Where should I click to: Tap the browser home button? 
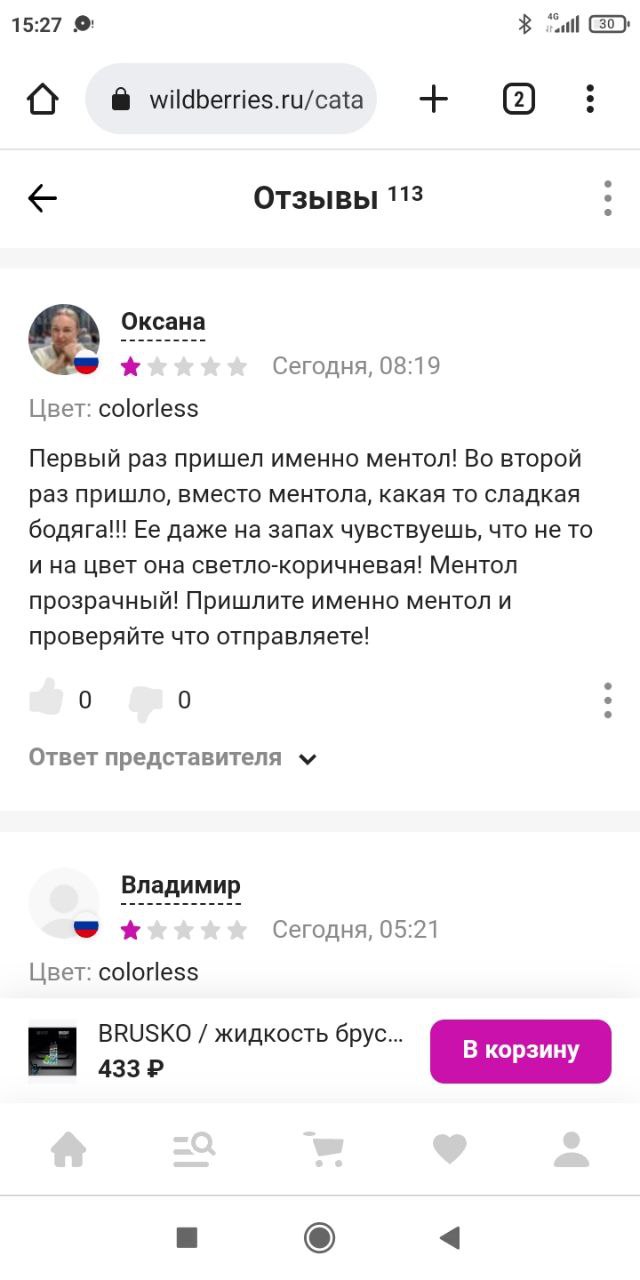(42, 99)
